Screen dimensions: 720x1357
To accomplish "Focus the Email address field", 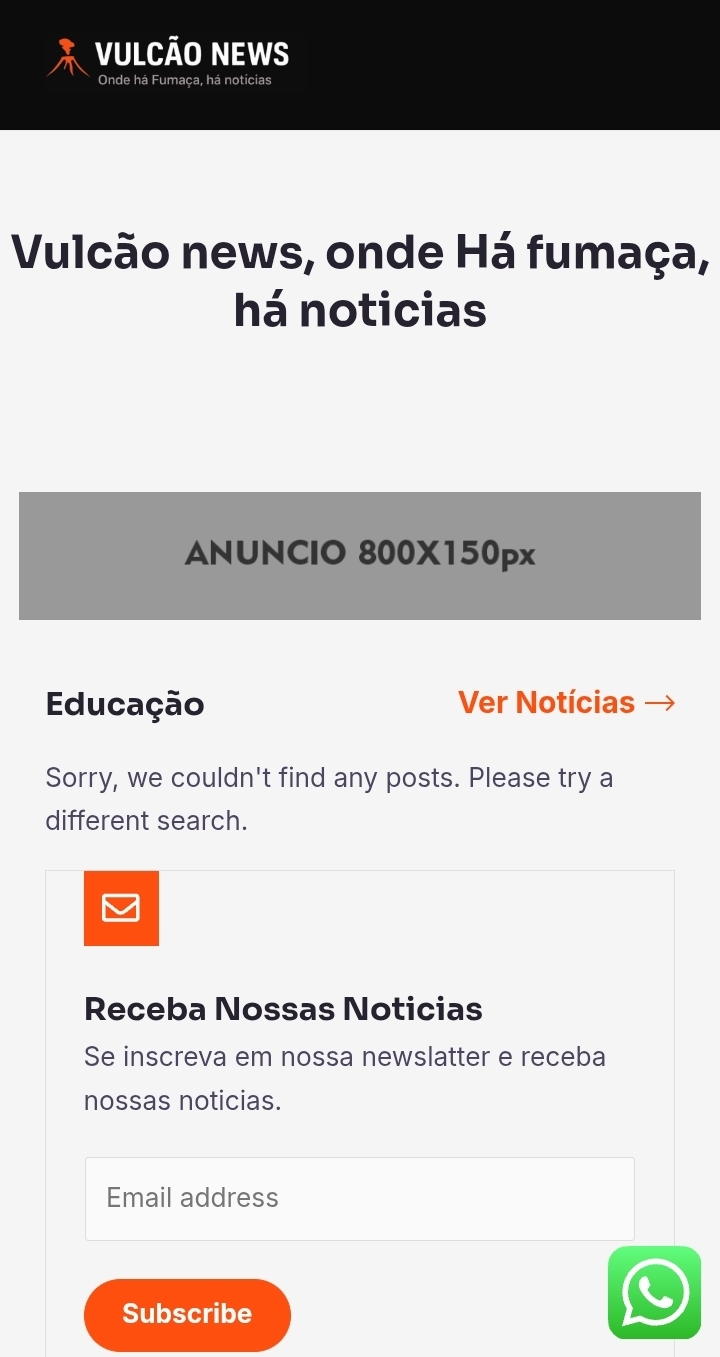I will point(360,1198).
